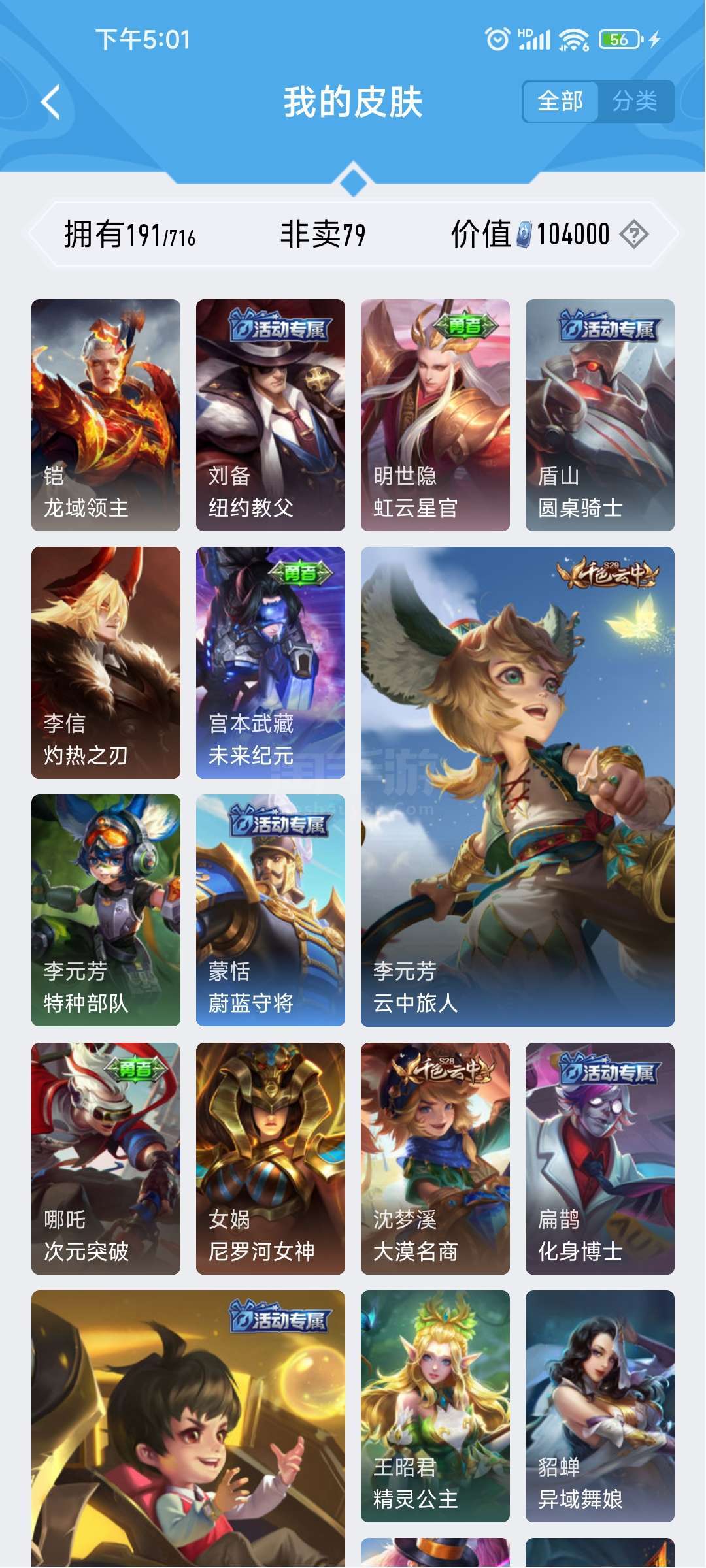Open 女娲 尼罗河女神 skin
The height and width of the screenshot is (1568, 706).
271,1158
